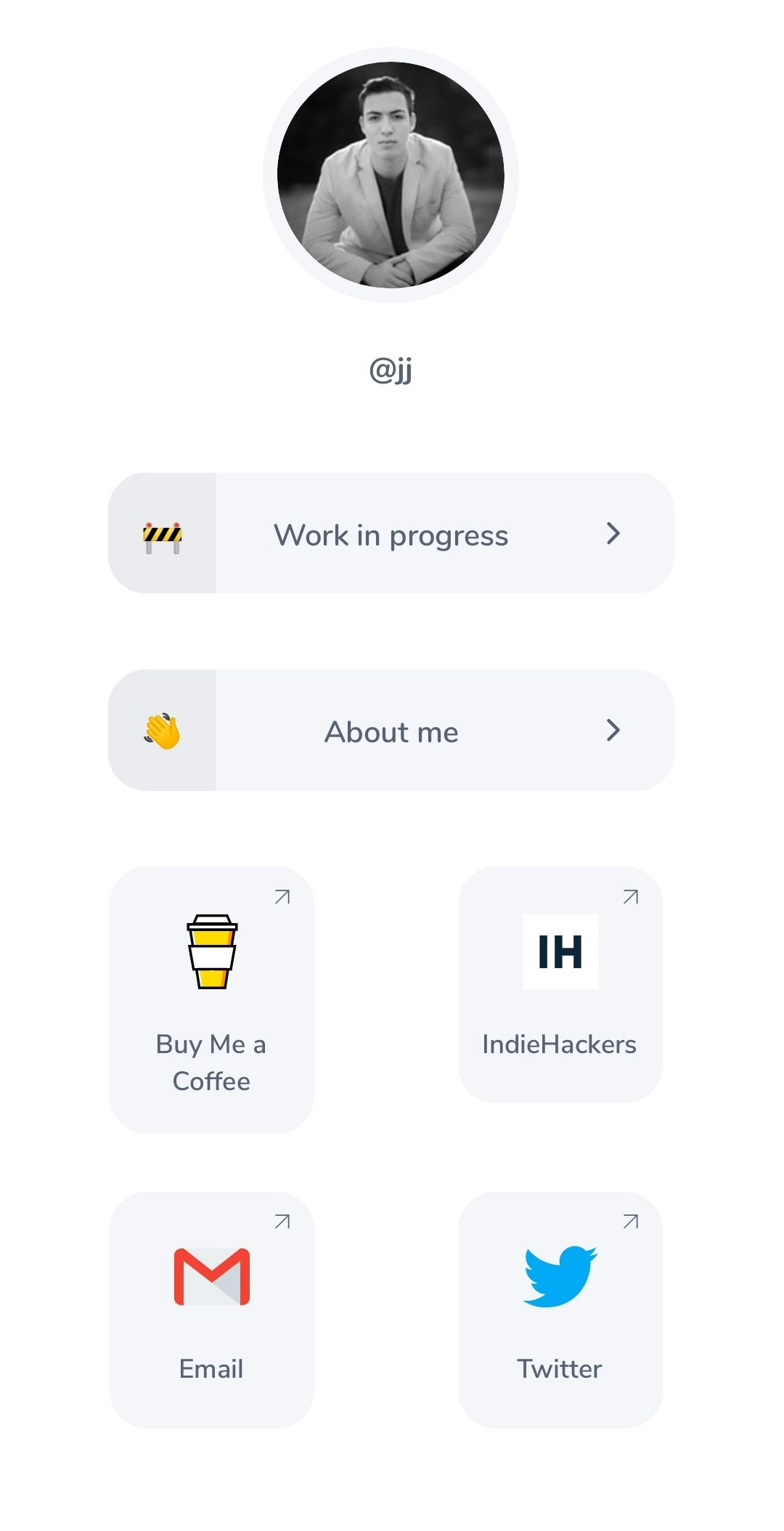Go to the Twitter profile card
This screenshot has height=1531, width=784.
point(560,1309)
